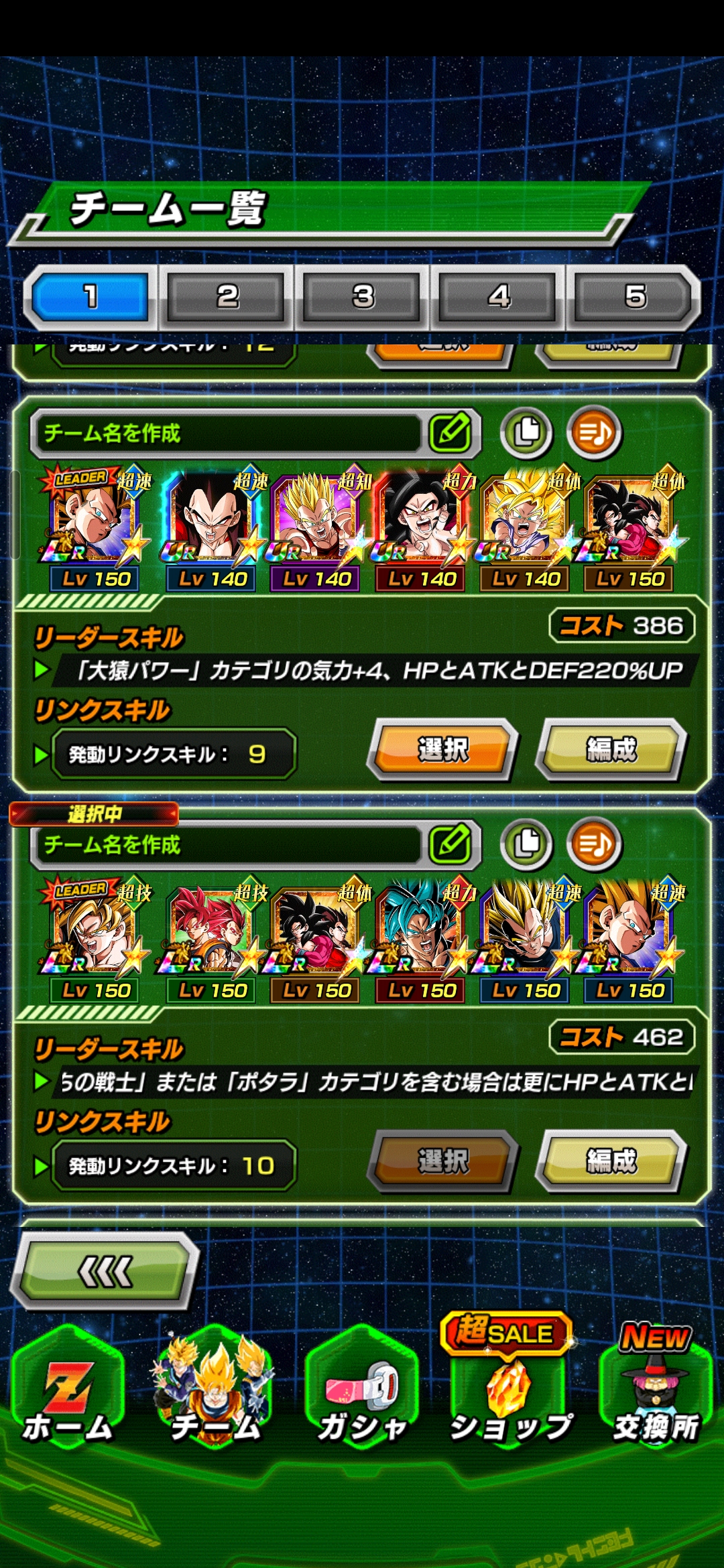Open music settings for cost 462 team
The width and height of the screenshot is (724, 1568).
(594, 844)
